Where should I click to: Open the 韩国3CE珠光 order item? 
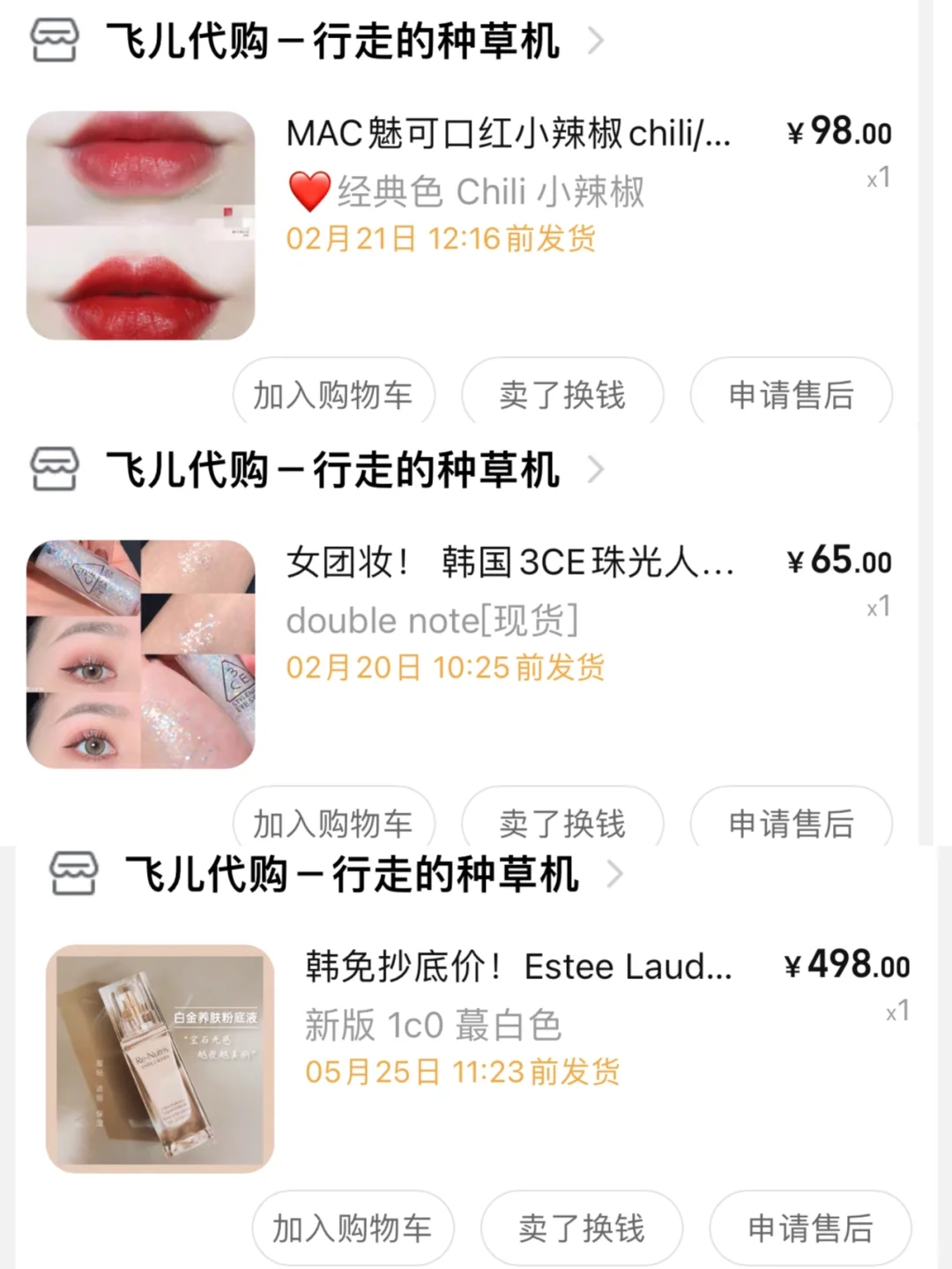(509, 563)
